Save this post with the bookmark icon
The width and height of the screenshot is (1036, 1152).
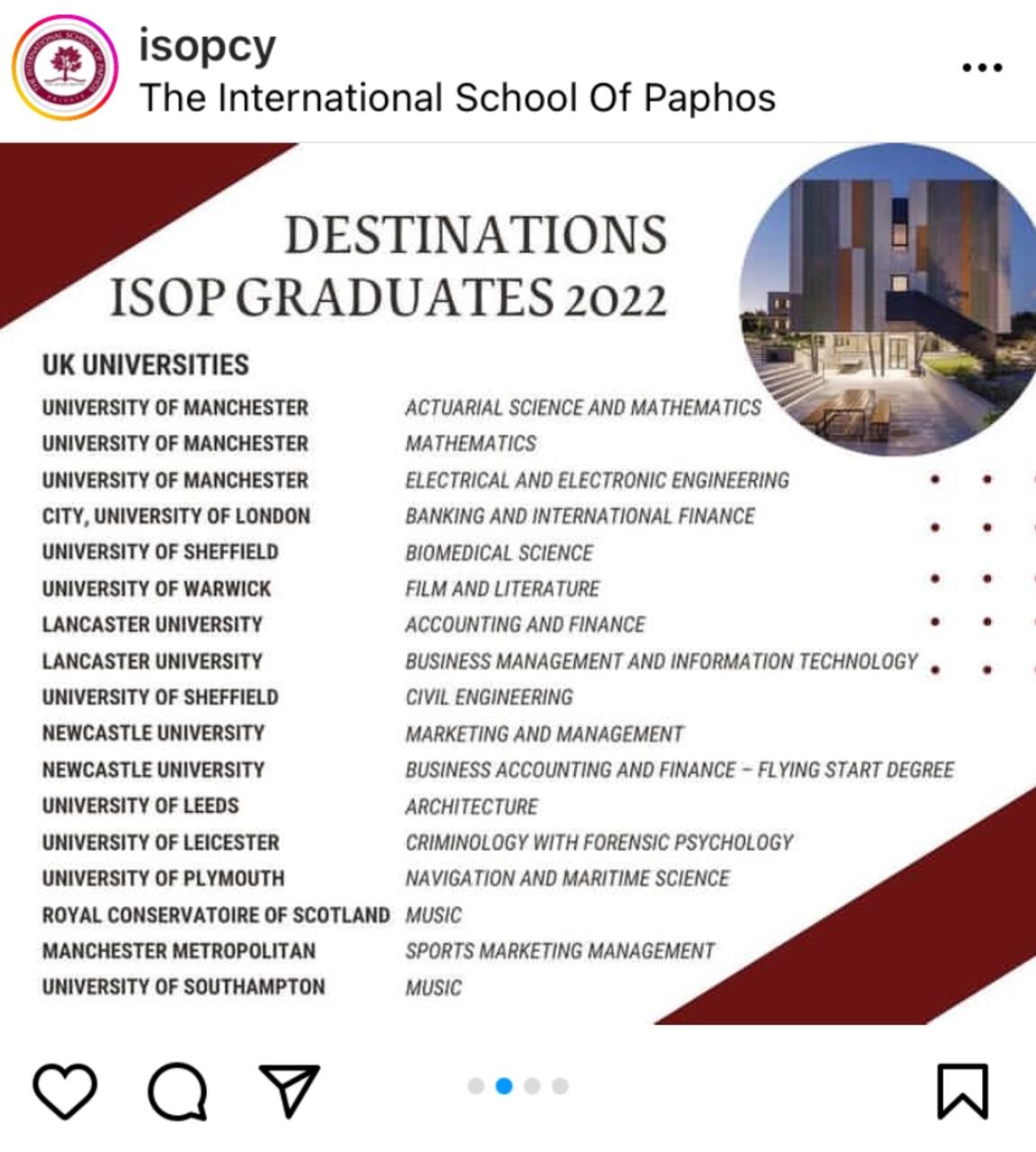[x=963, y=1091]
